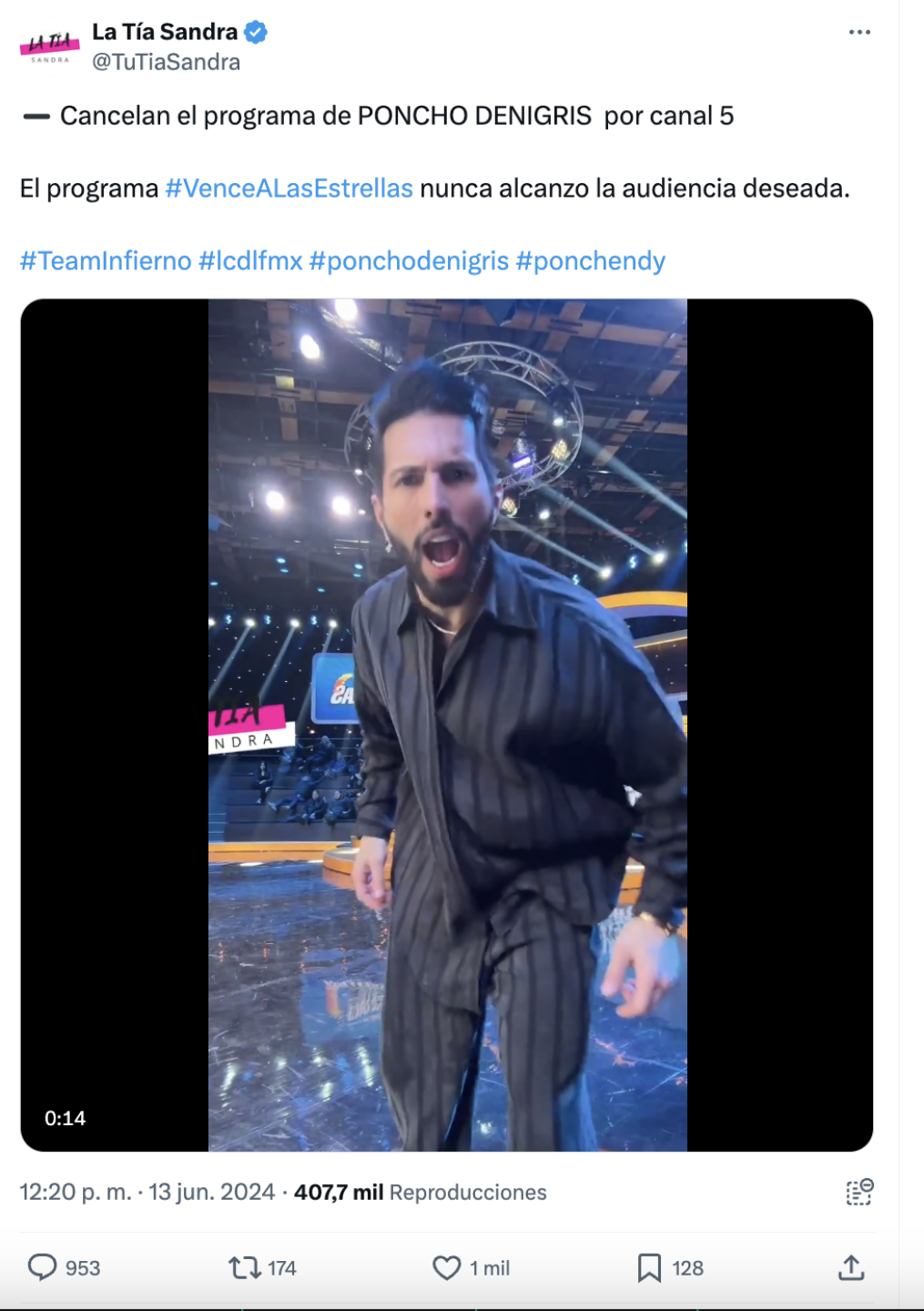Like the tweet with 1 mil likes
The width and height of the screenshot is (924, 1311).
[x=446, y=1267]
